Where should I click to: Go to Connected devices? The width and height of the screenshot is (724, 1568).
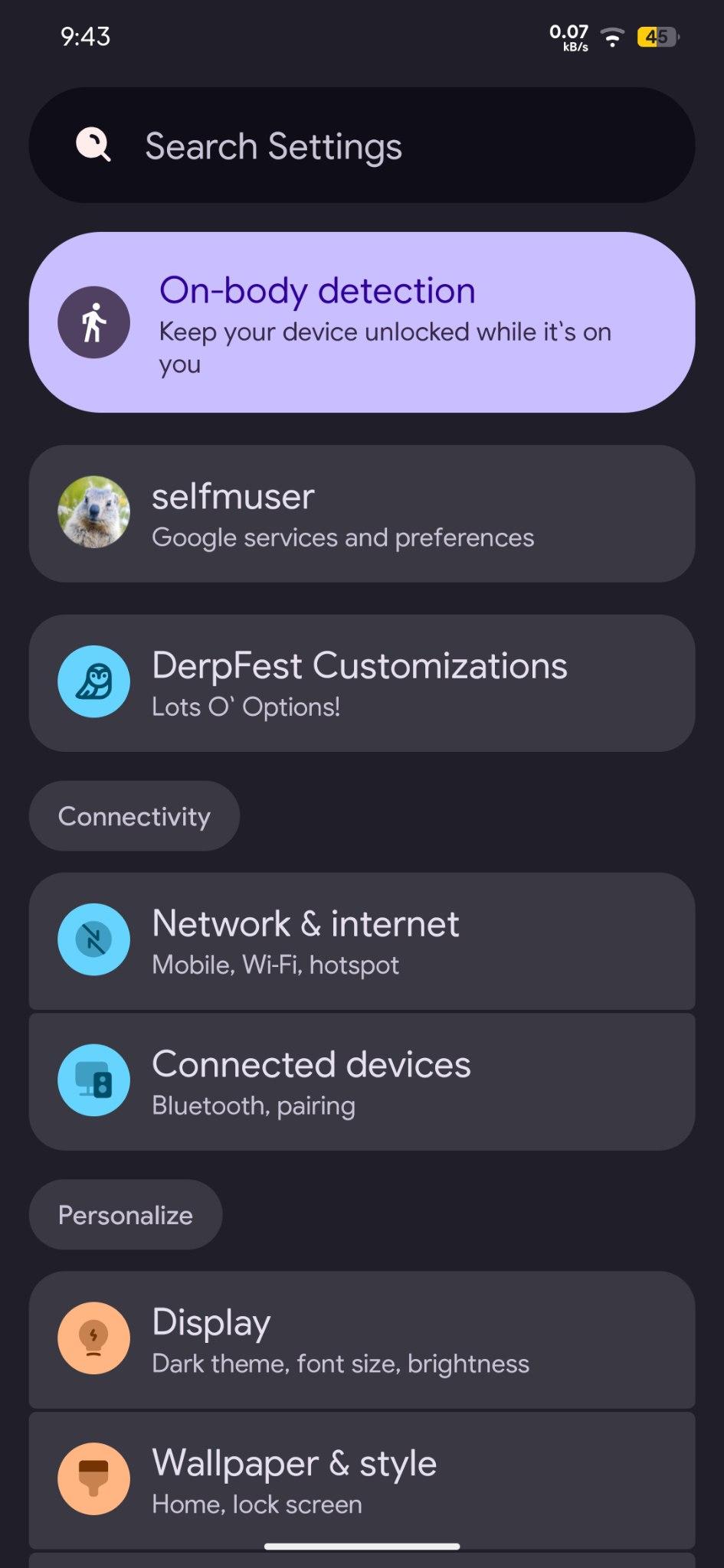tap(362, 1082)
